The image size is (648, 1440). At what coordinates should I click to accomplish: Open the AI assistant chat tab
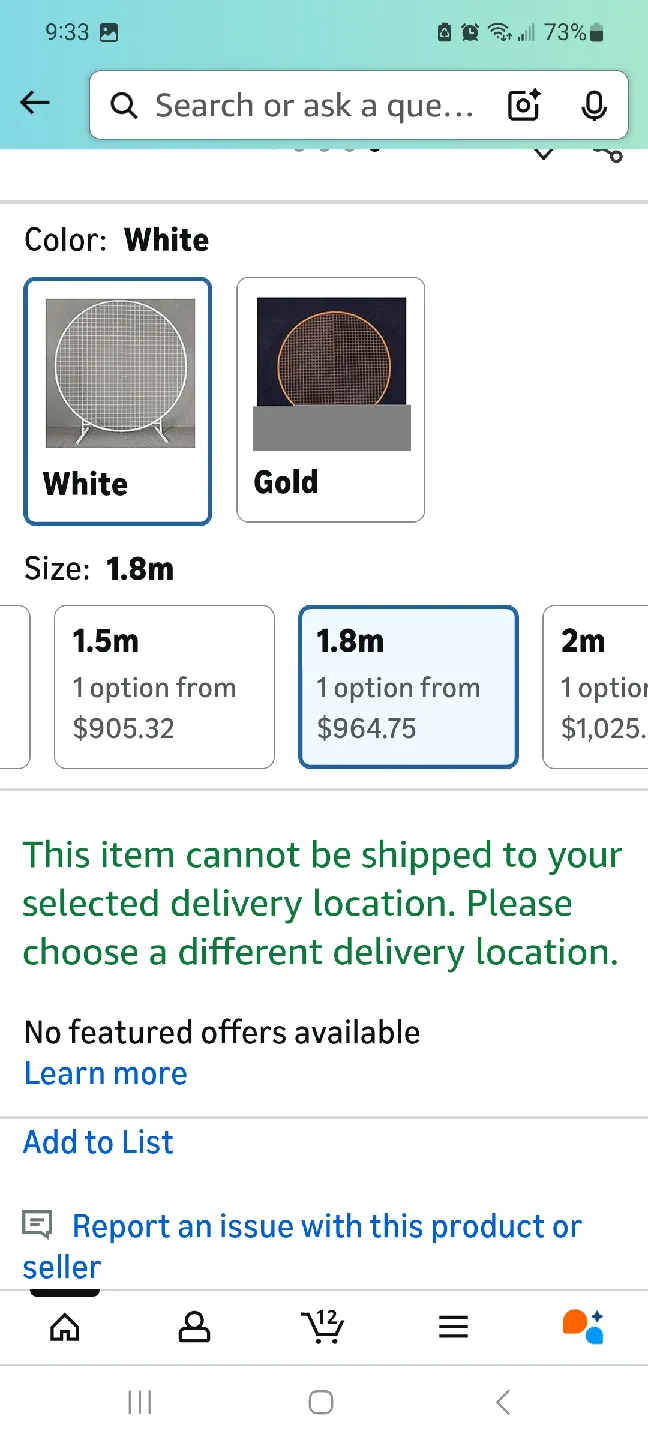[583, 1327]
